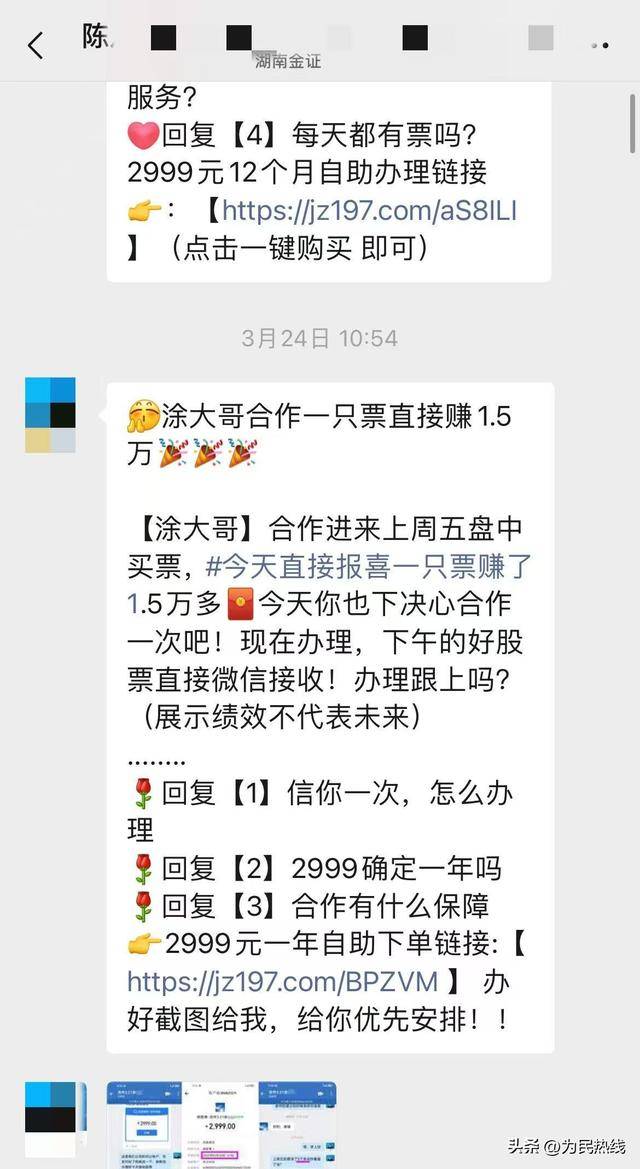Image resolution: width=640 pixels, height=1169 pixels.
Task: Open the chat overflow menu
Action: [600, 46]
